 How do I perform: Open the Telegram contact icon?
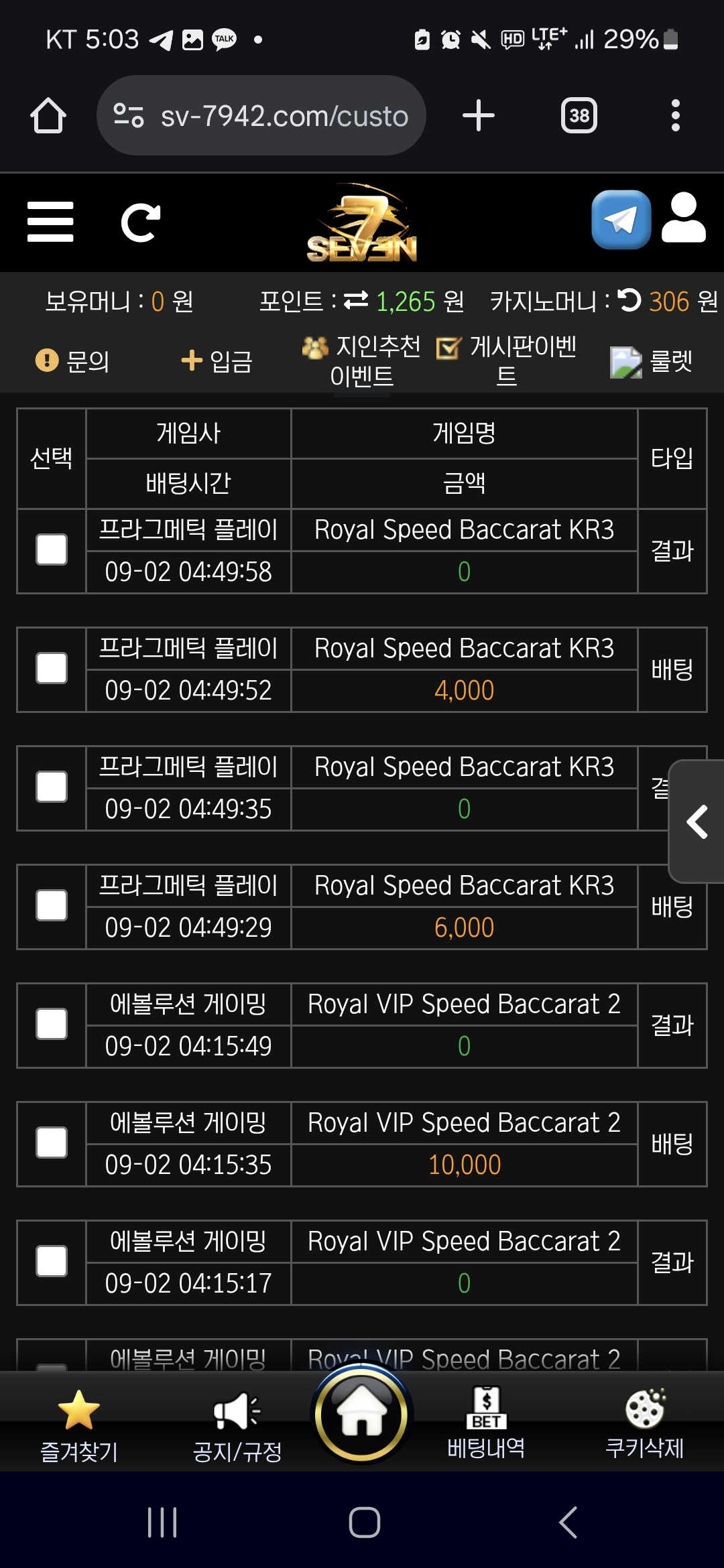[x=621, y=220]
